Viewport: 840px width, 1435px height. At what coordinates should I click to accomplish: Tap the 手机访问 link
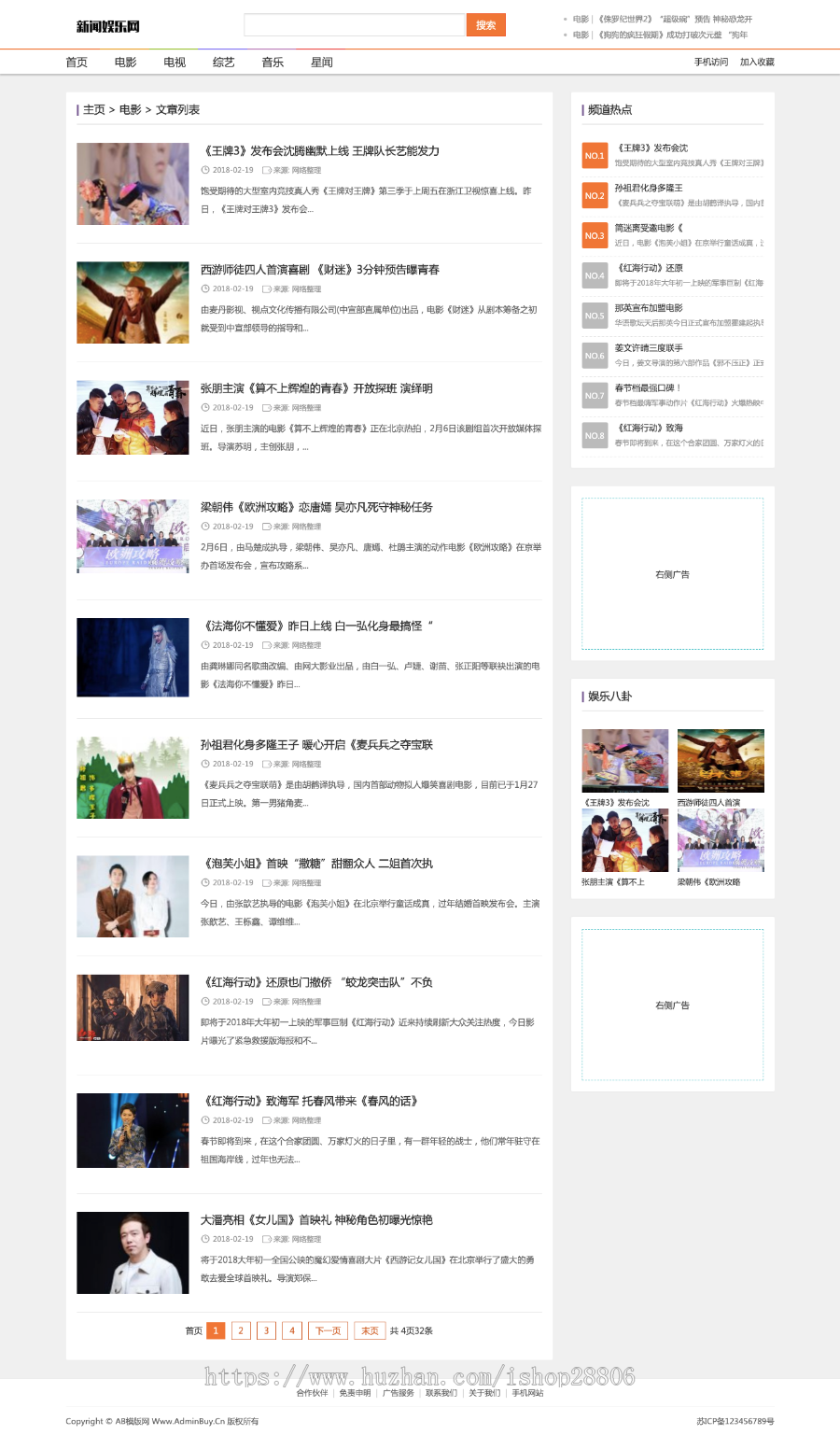click(x=710, y=63)
